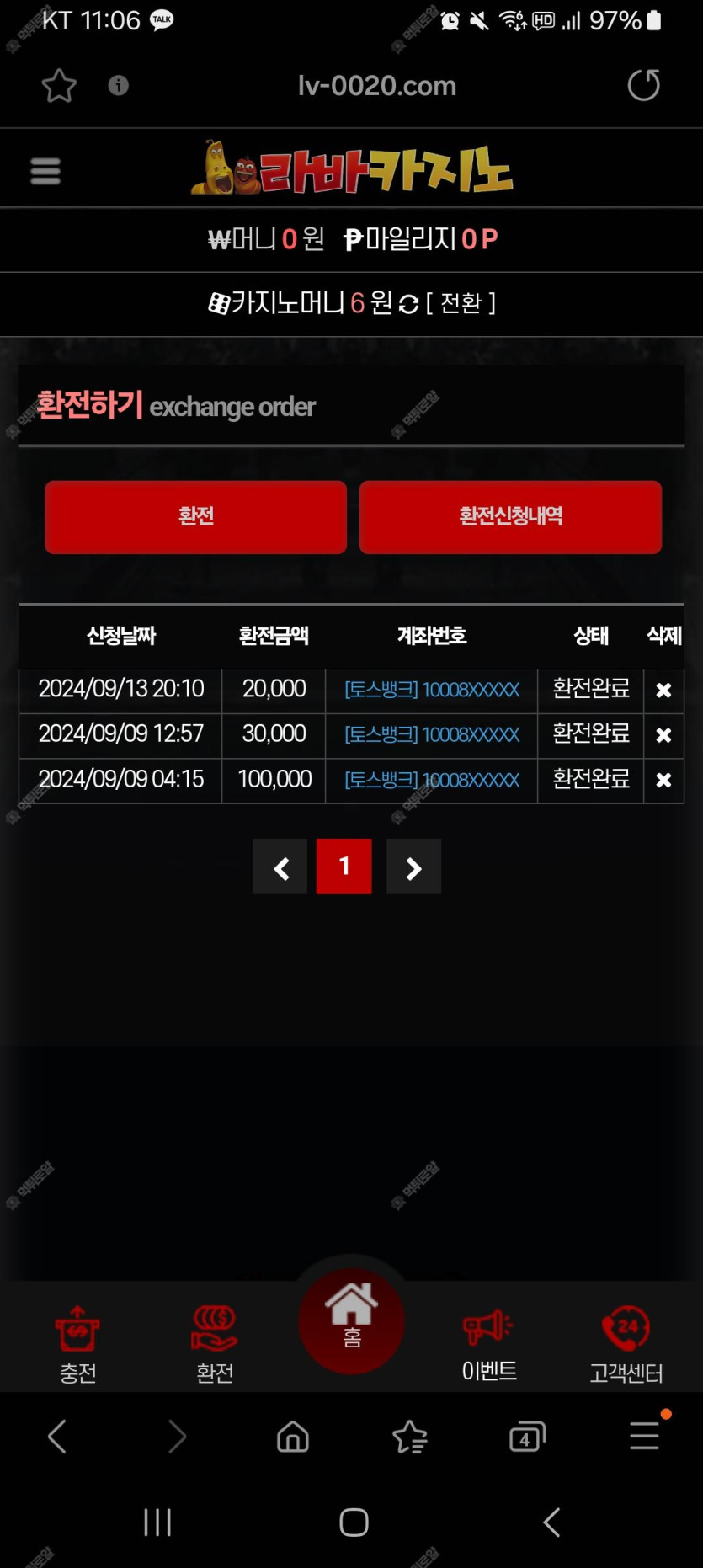Image resolution: width=703 pixels, height=1568 pixels.
Task: Open 환전신청내역 history button
Action: [x=510, y=517]
